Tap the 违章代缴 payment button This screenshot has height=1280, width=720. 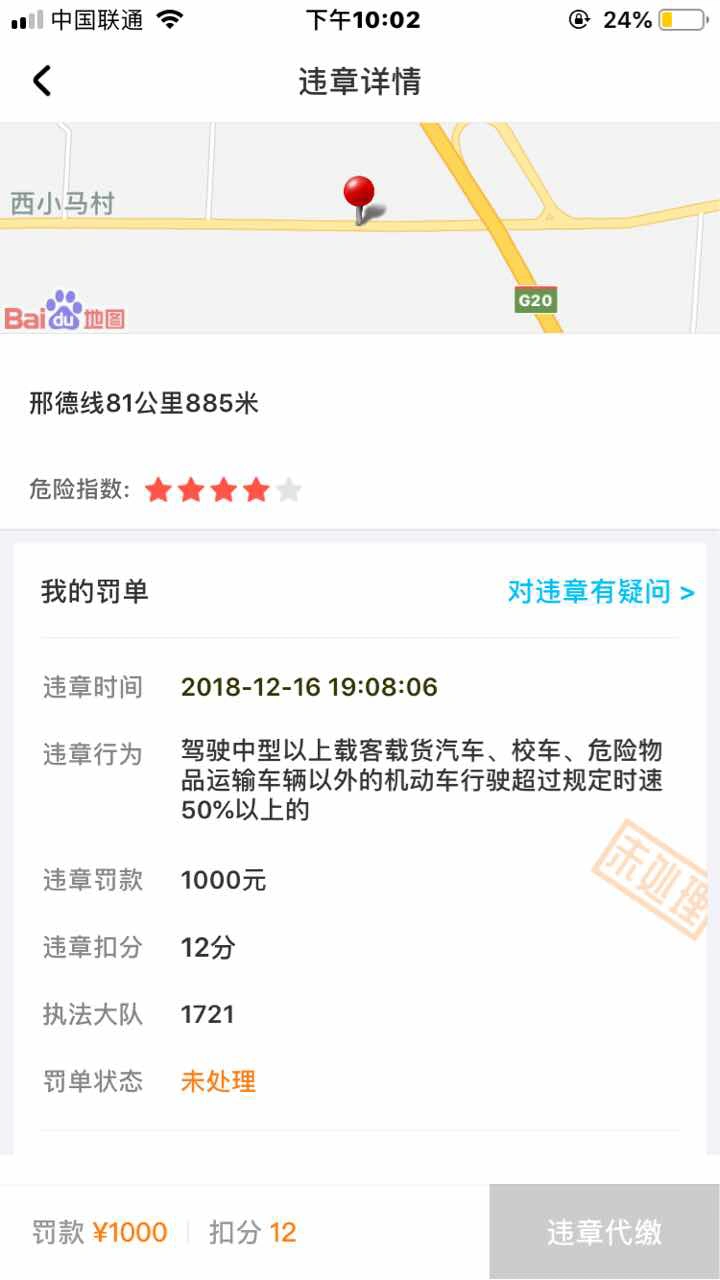pos(604,1232)
